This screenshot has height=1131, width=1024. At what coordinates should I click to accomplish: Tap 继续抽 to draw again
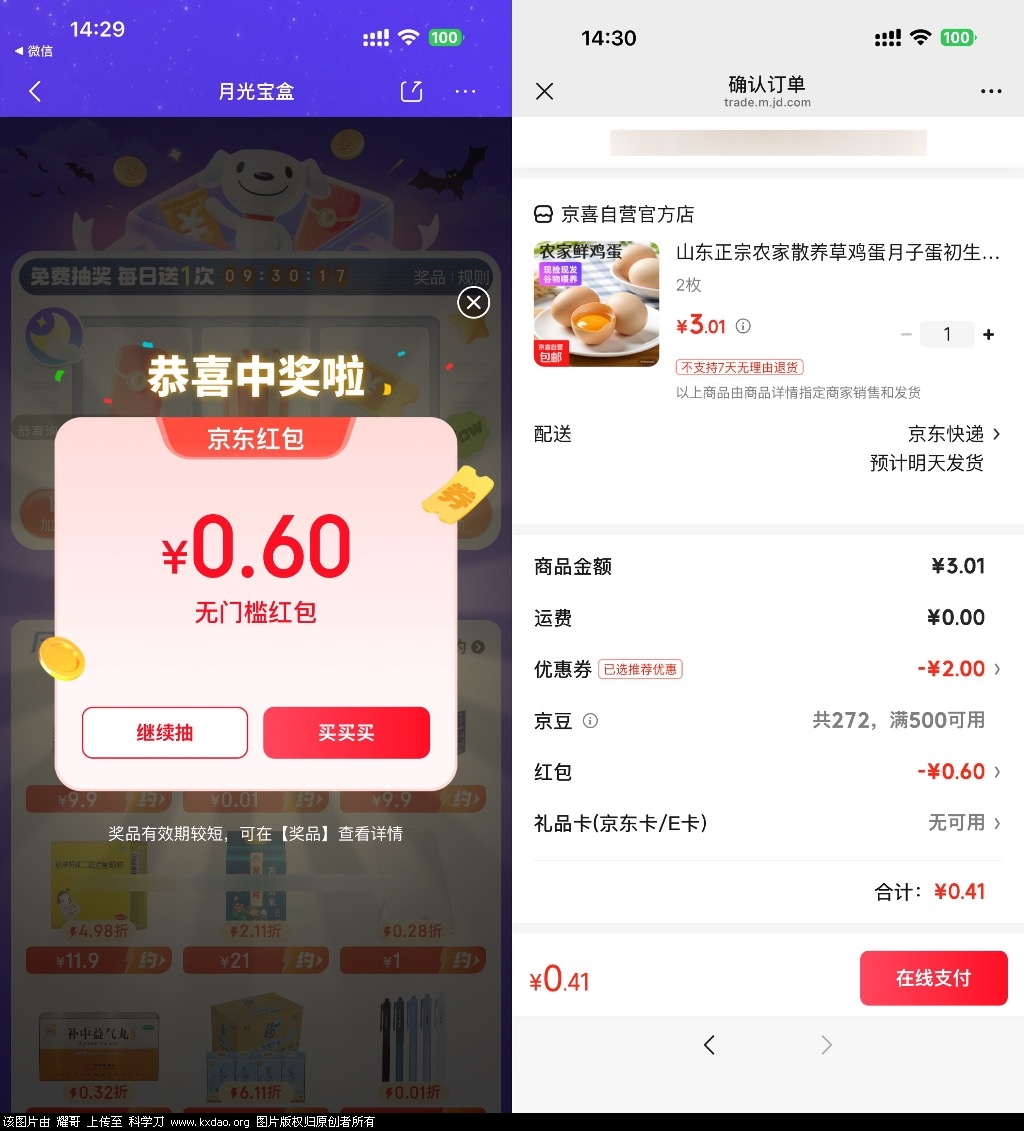coord(165,733)
